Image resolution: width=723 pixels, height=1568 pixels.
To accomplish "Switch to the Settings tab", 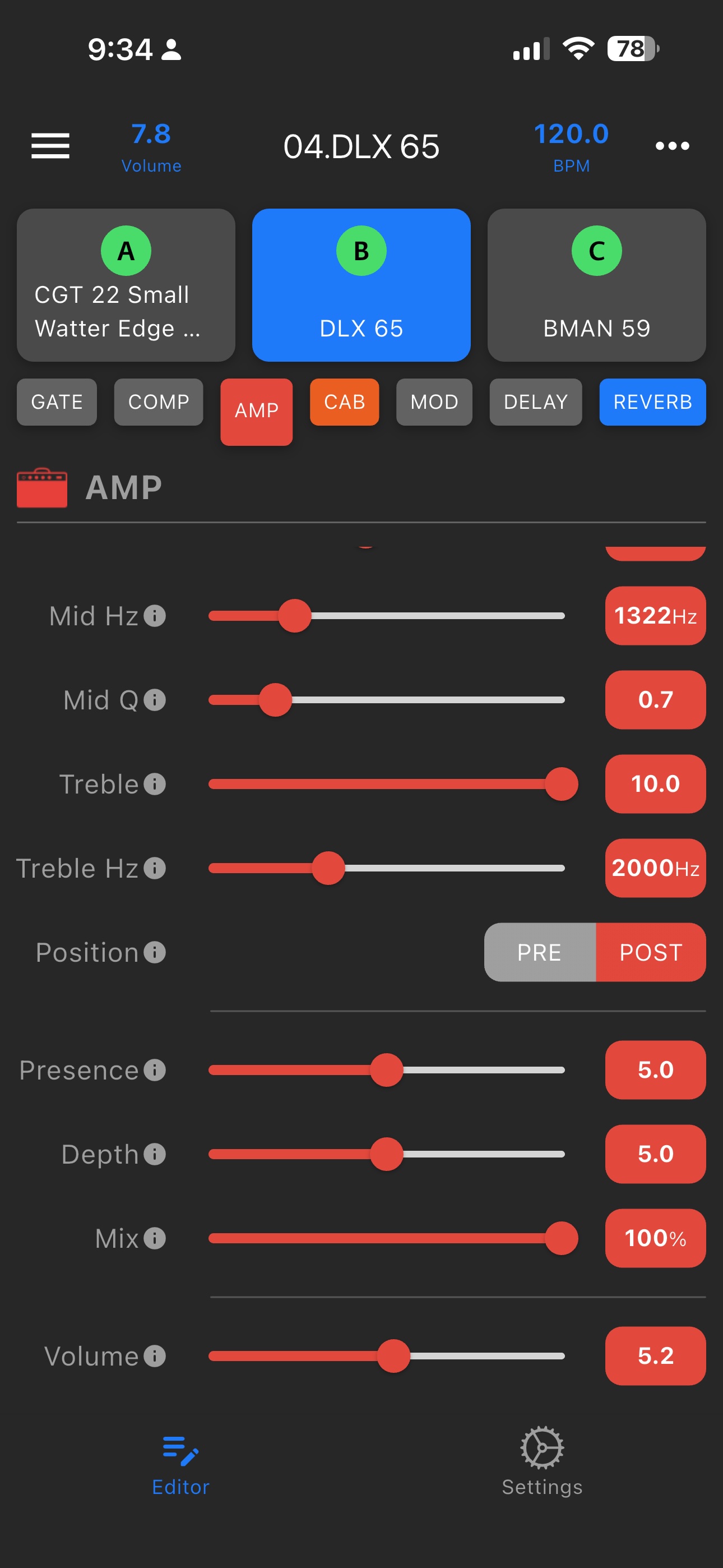I will click(x=541, y=1461).
